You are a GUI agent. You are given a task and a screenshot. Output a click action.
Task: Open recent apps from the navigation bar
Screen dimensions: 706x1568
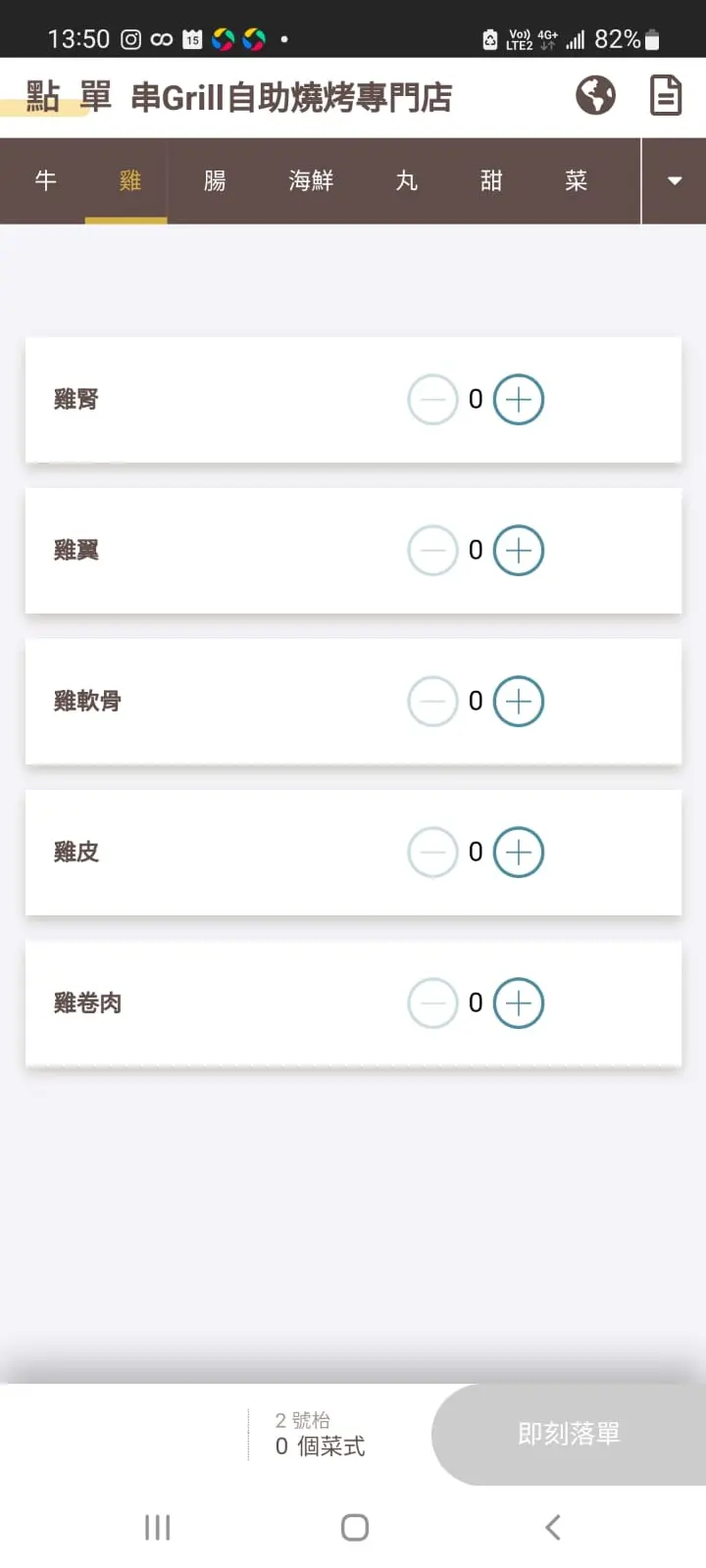[x=157, y=1527]
